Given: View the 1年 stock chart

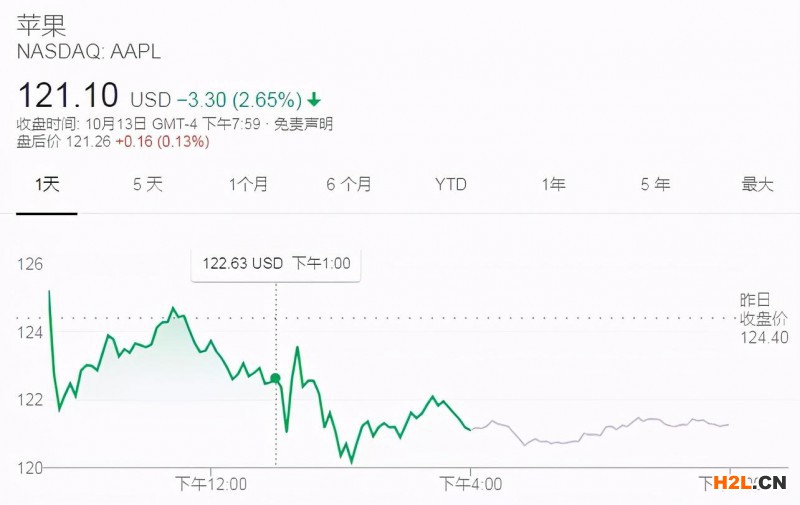Looking at the screenshot, I should coord(553,184).
